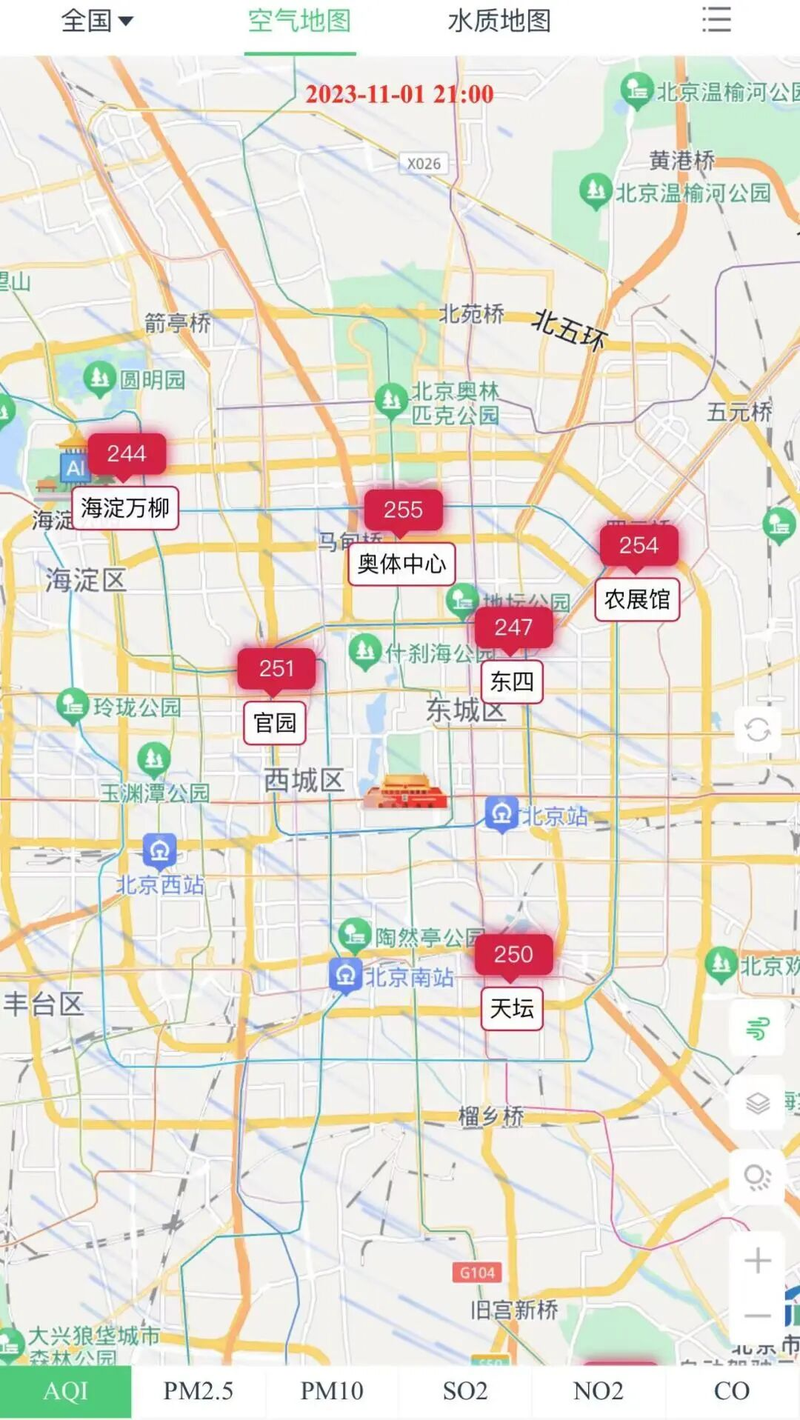Click the 天坛 marker showing 250

513,954
